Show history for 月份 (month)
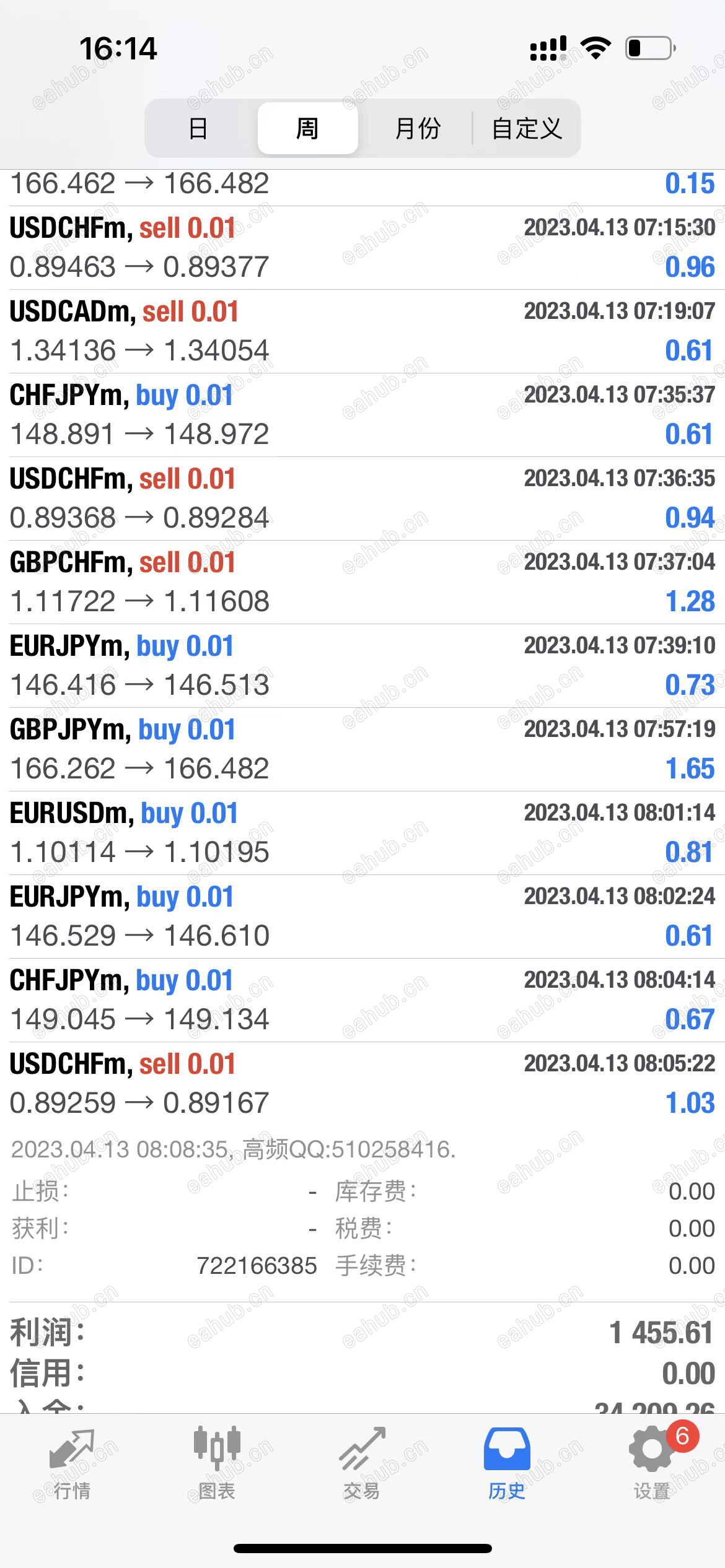 [x=417, y=129]
